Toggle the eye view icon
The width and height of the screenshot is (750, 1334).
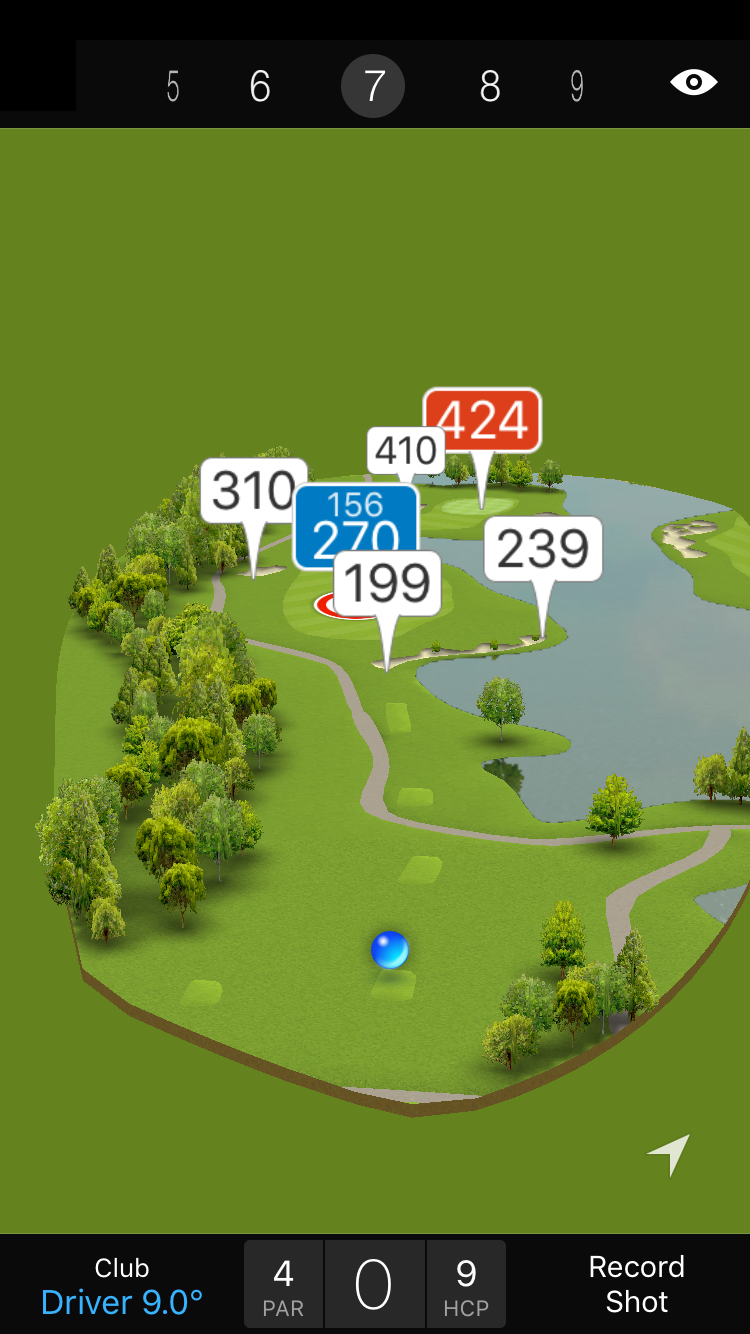(693, 82)
